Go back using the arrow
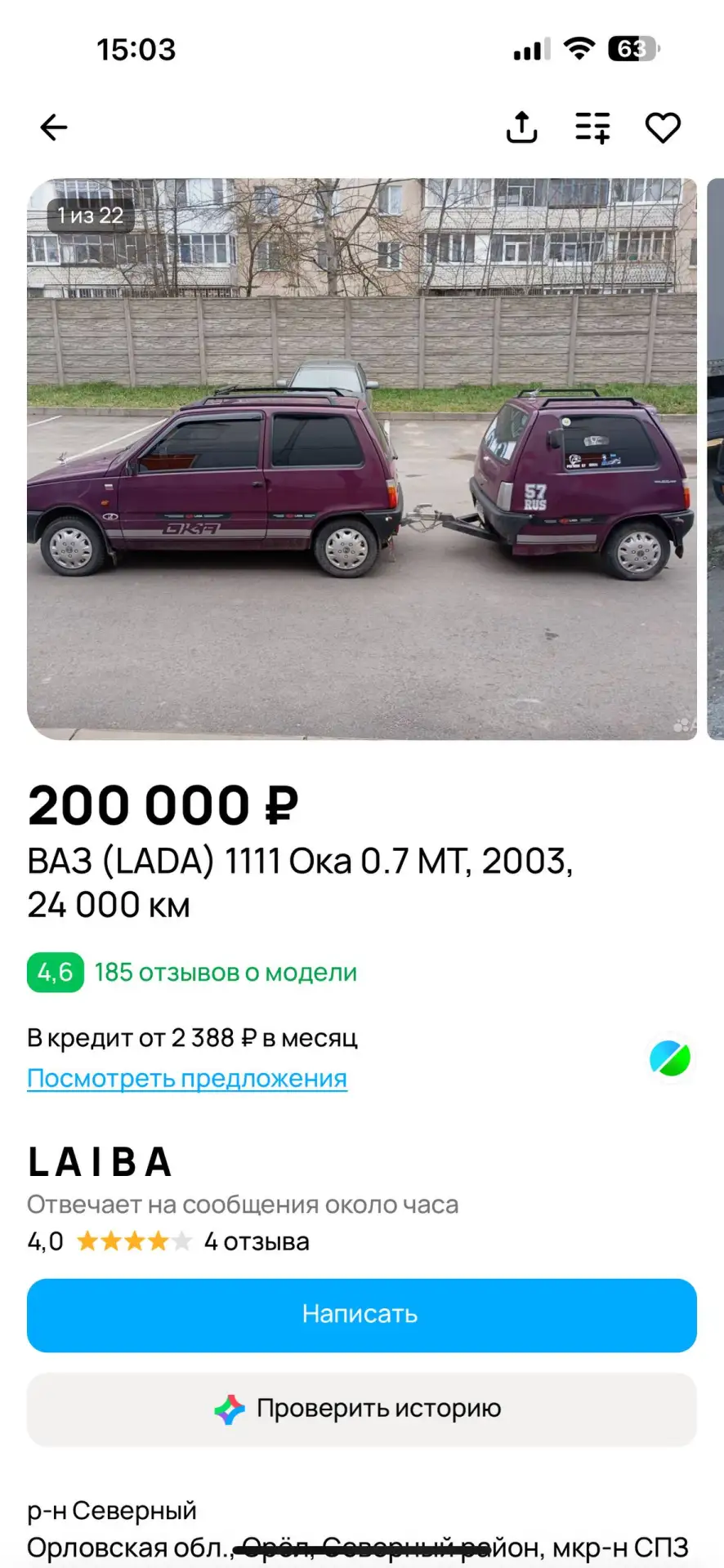The width and height of the screenshot is (724, 1568). (x=54, y=127)
